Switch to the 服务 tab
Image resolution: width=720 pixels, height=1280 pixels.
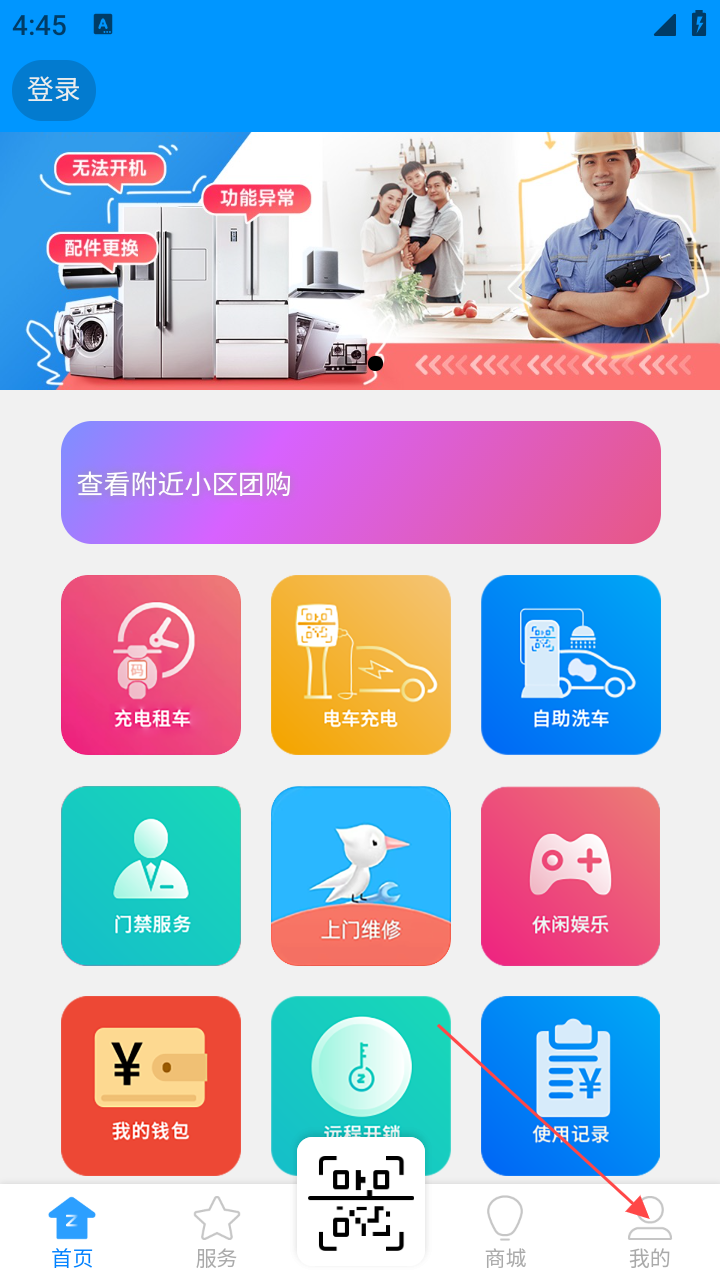[x=216, y=1232]
